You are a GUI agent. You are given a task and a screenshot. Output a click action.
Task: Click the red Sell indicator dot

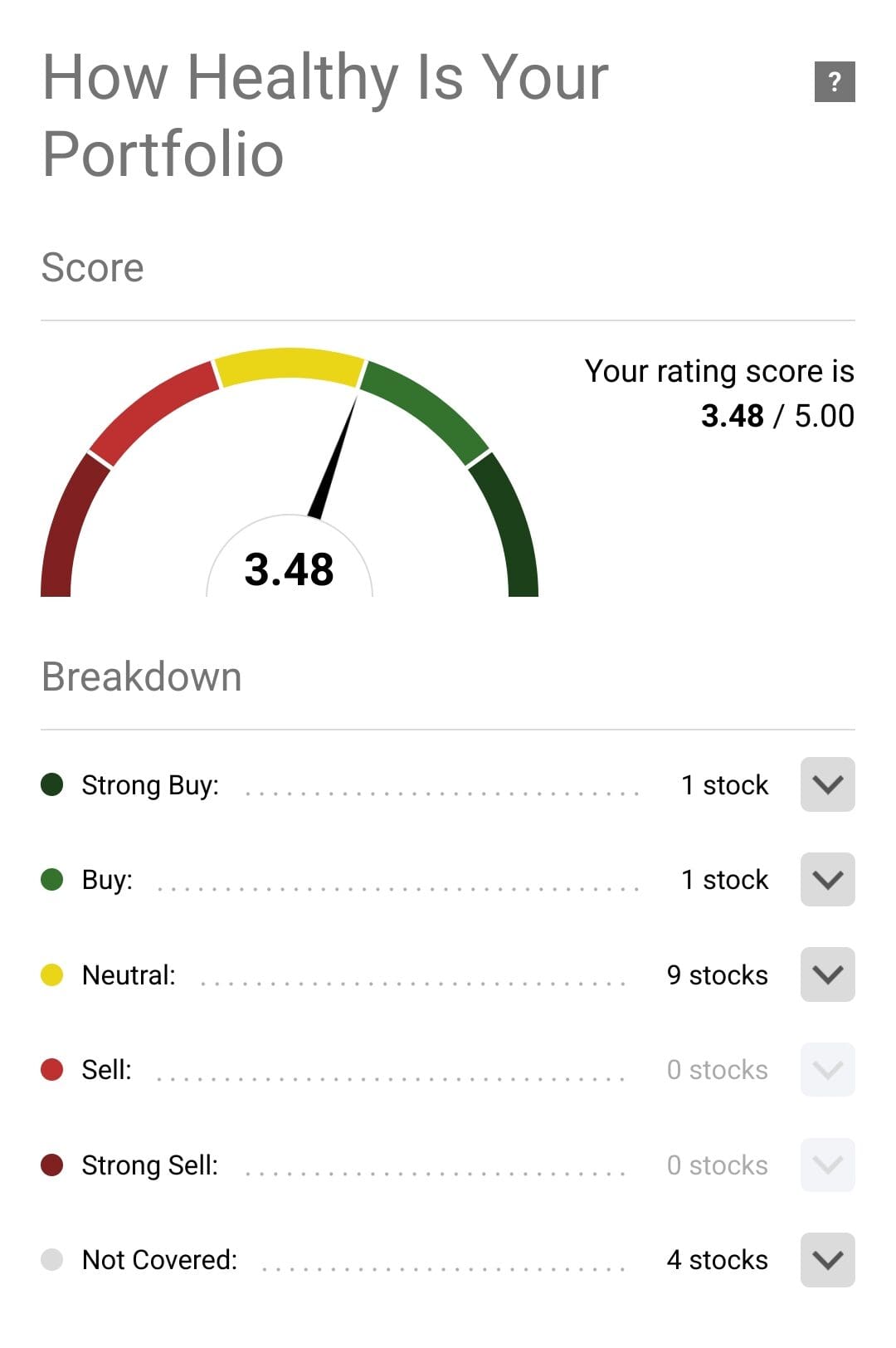coord(52,1069)
